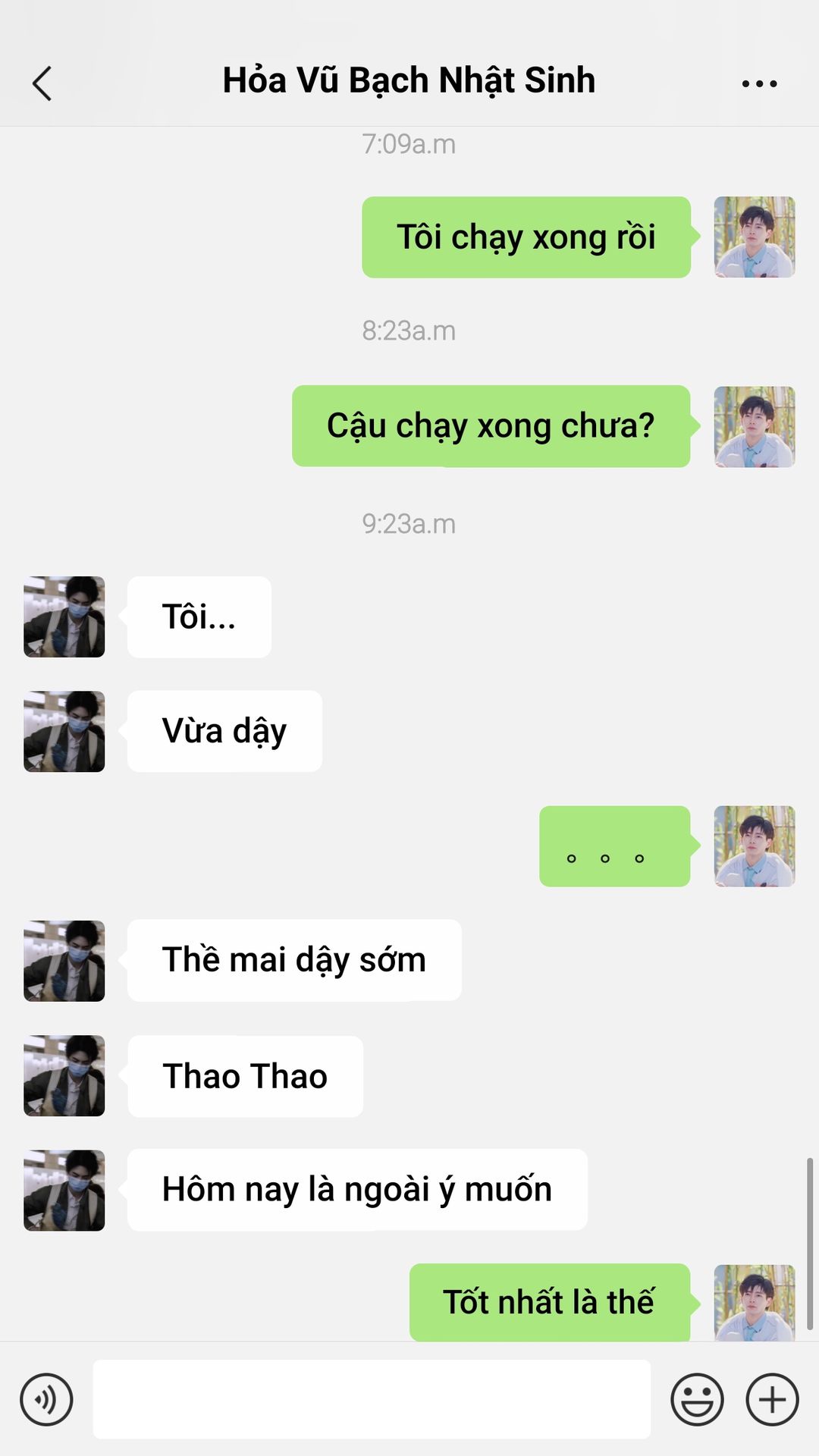Open own avatar beside "Cậu chạy xong chưa?"
819x1456 pixels.
[755, 426]
